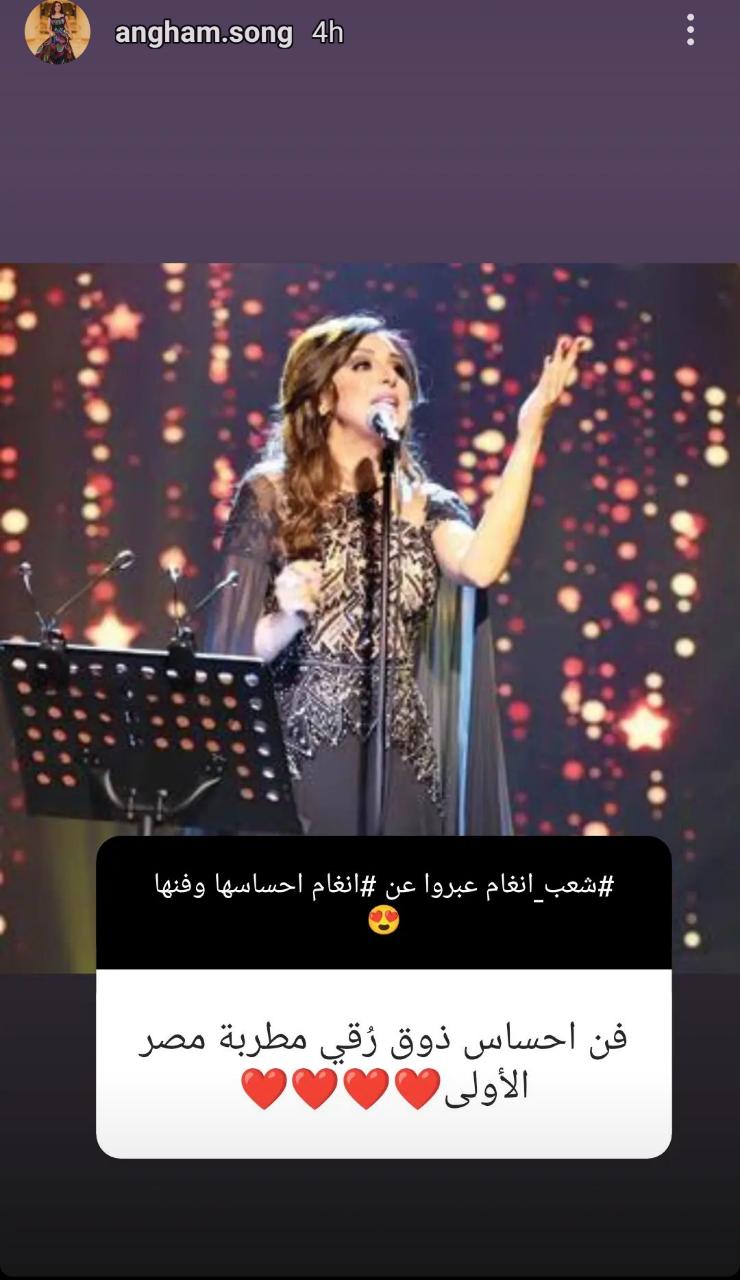Open angham.song profile picture

[x=57, y=32]
